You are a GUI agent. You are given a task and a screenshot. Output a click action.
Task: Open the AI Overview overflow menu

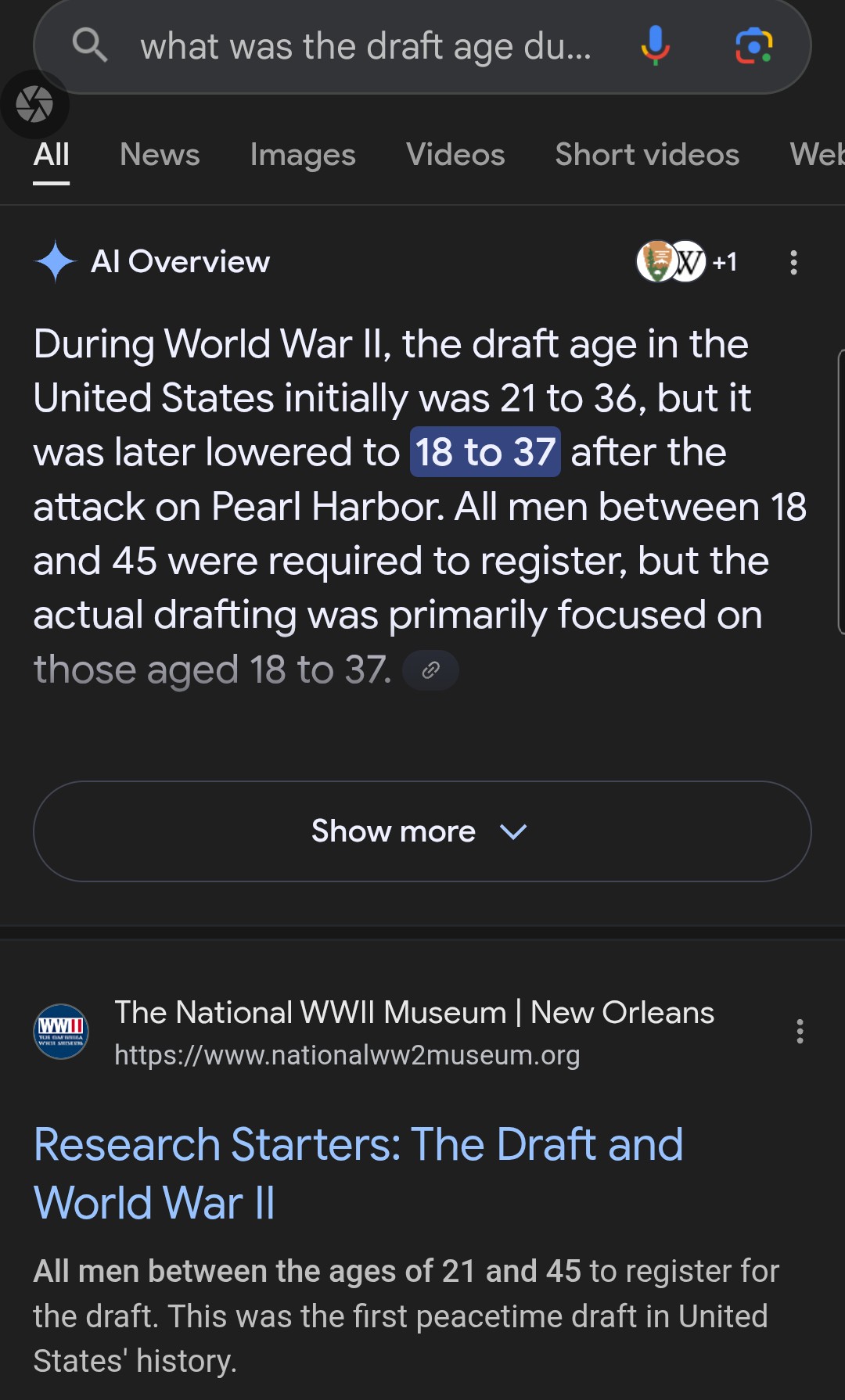click(x=793, y=262)
